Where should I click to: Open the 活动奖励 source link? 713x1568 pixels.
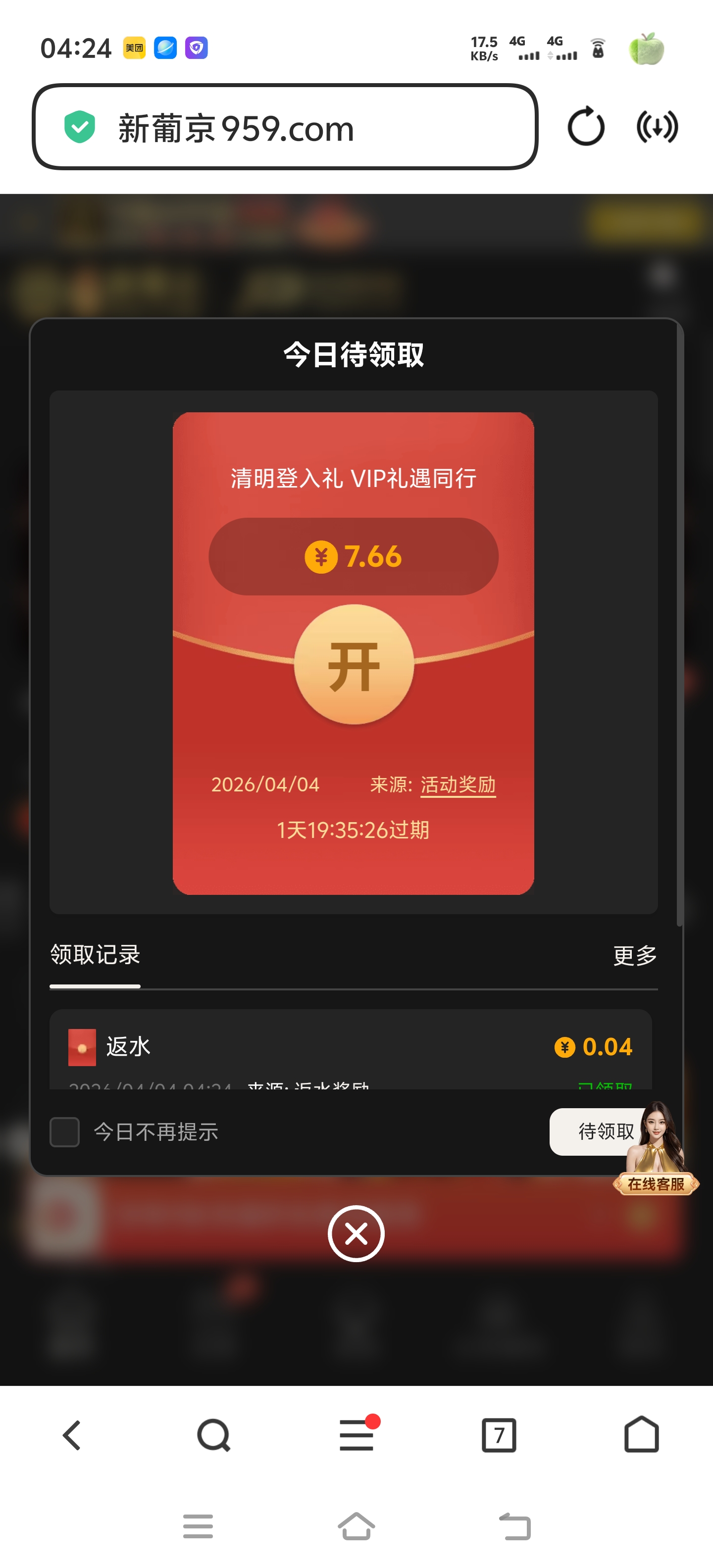point(458,784)
